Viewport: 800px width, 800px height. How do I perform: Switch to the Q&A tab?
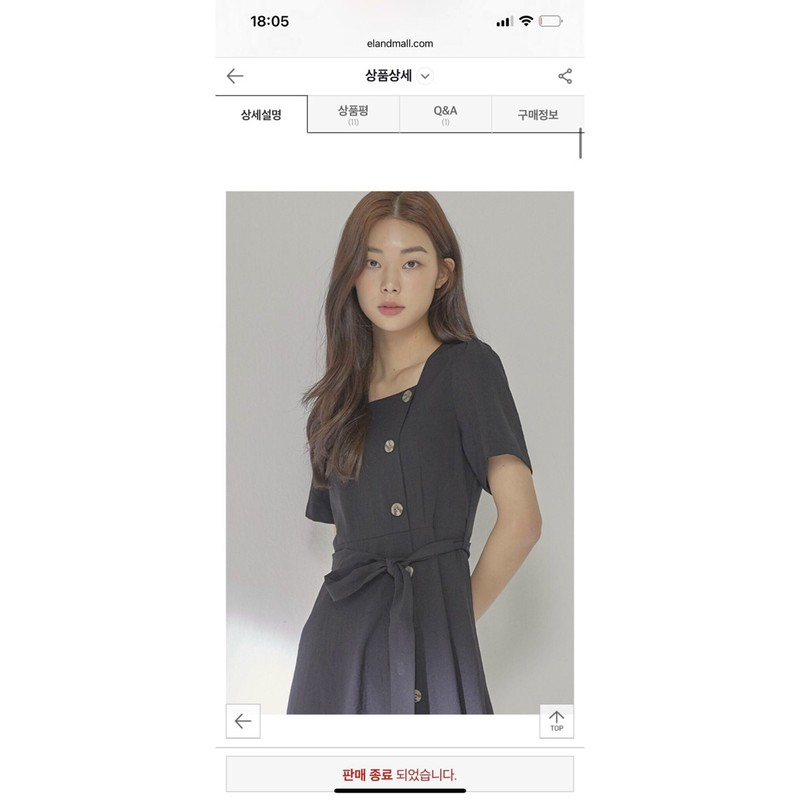point(445,114)
